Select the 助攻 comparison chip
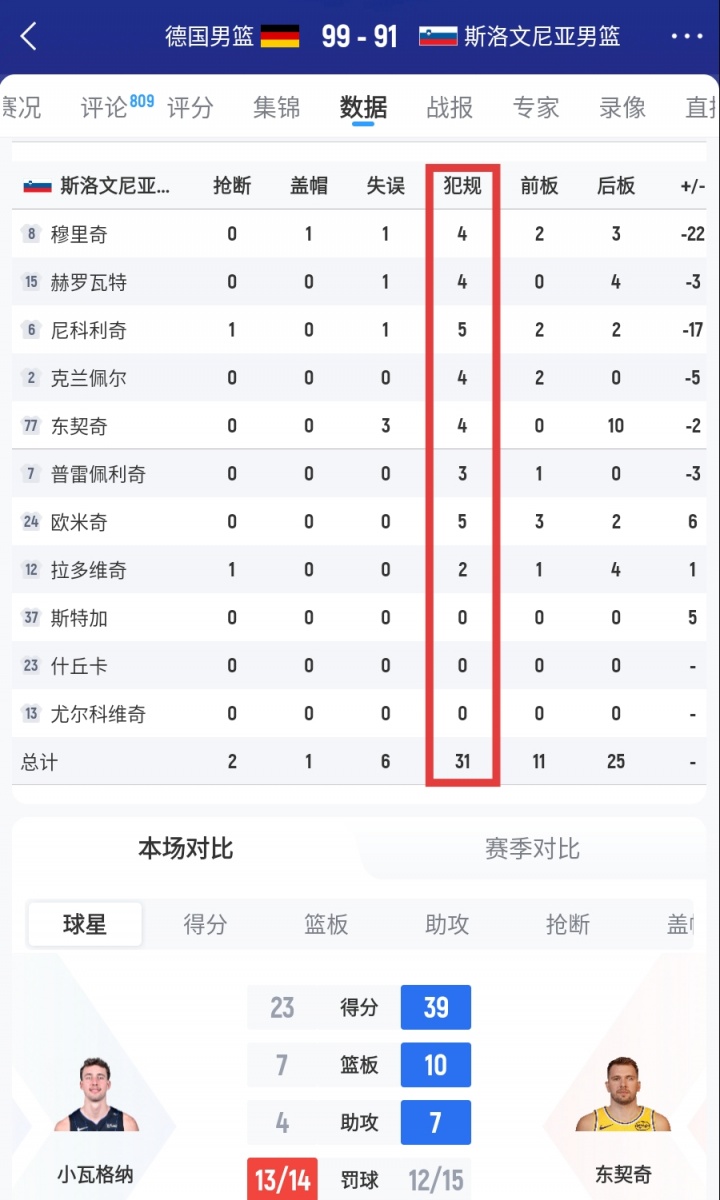The width and height of the screenshot is (720, 1200). [x=447, y=925]
